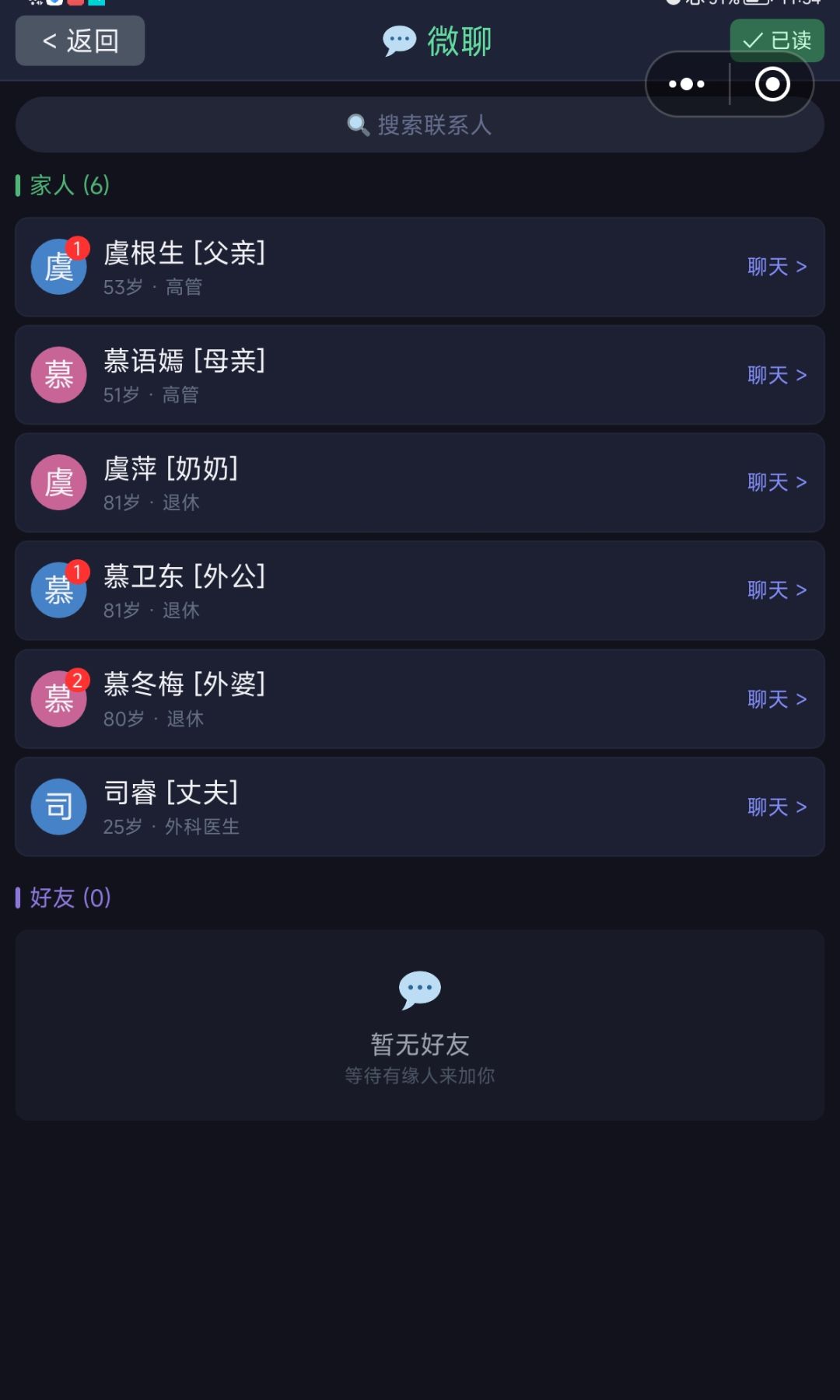Open 司睿's avatar icon

tap(58, 807)
